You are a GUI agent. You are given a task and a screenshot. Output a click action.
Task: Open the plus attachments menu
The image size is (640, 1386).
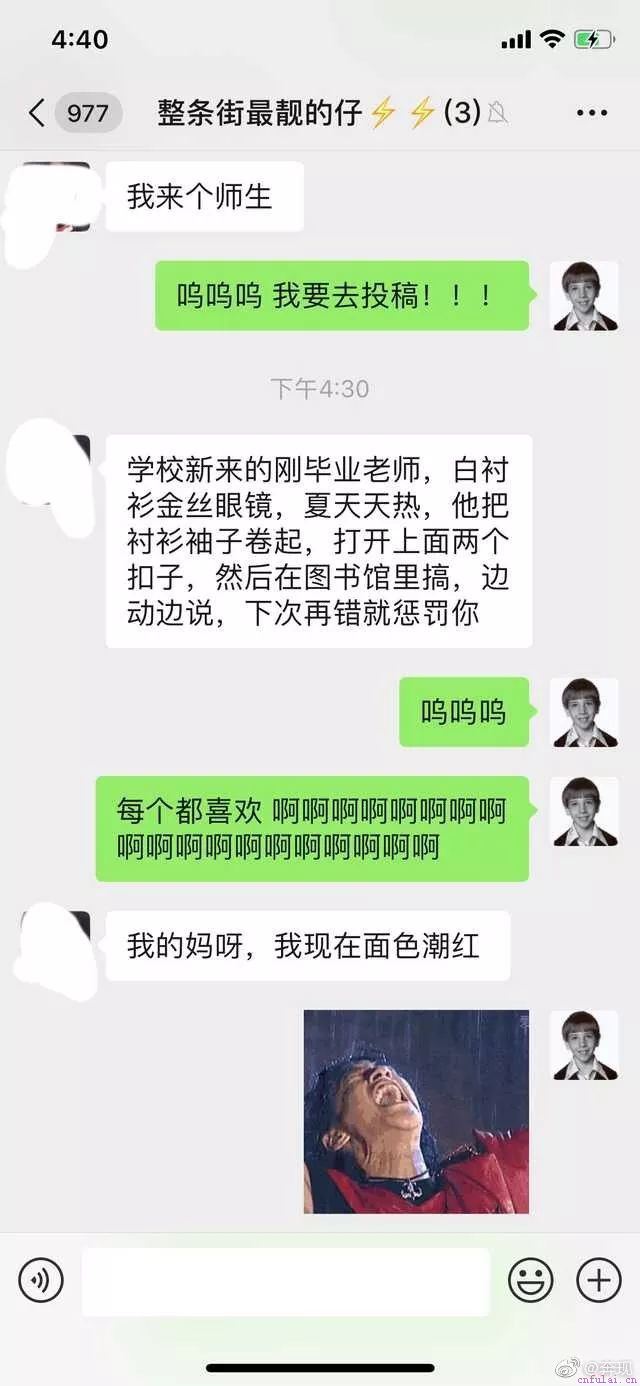click(598, 1280)
